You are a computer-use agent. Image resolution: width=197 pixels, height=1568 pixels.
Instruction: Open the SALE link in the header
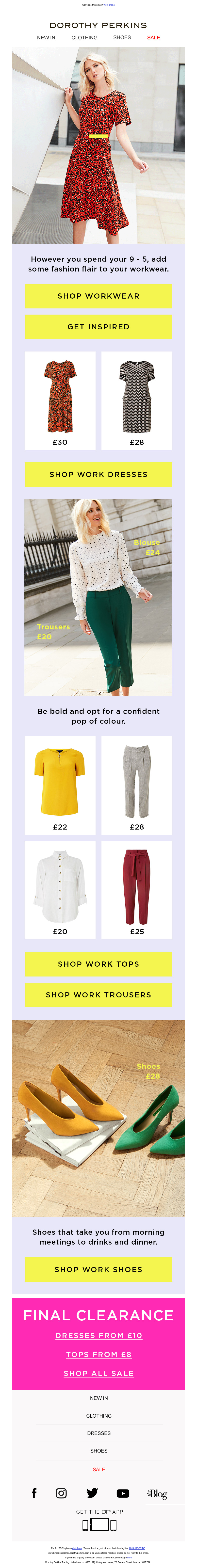pos(153,38)
